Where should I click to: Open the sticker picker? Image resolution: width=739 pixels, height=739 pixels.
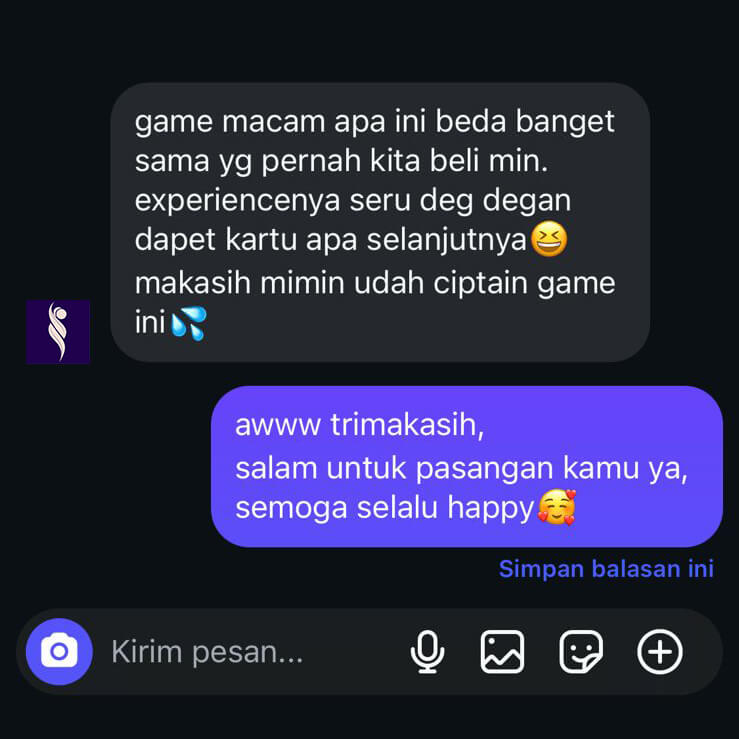[x=580, y=652]
